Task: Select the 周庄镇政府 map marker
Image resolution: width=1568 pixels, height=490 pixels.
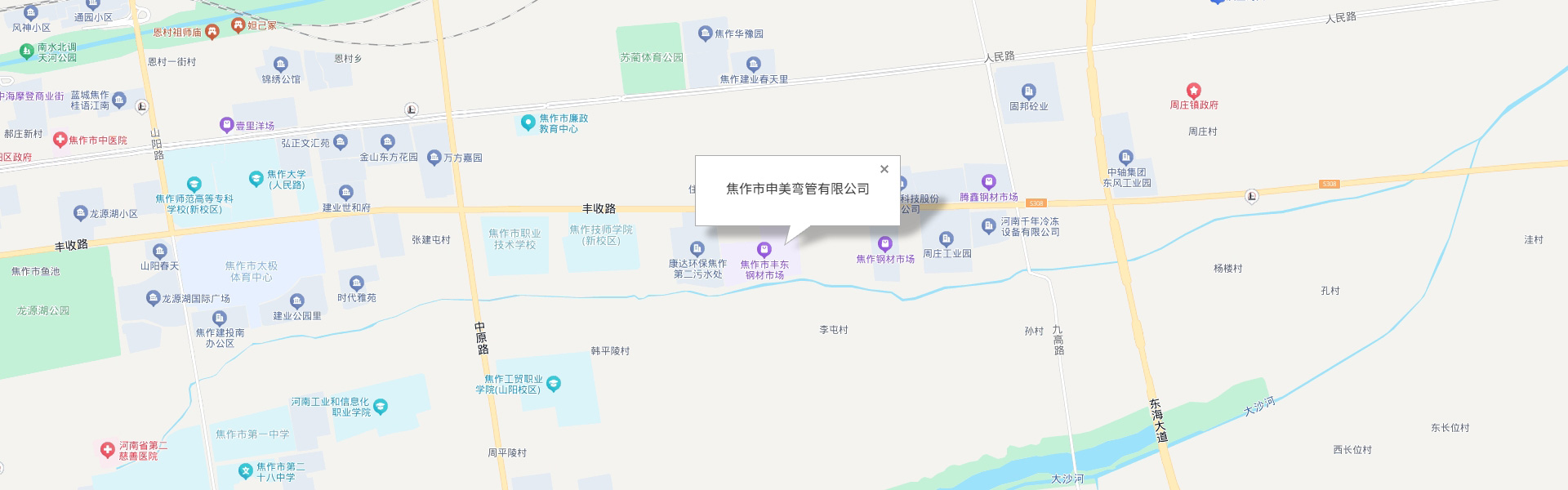Action: (1193, 90)
